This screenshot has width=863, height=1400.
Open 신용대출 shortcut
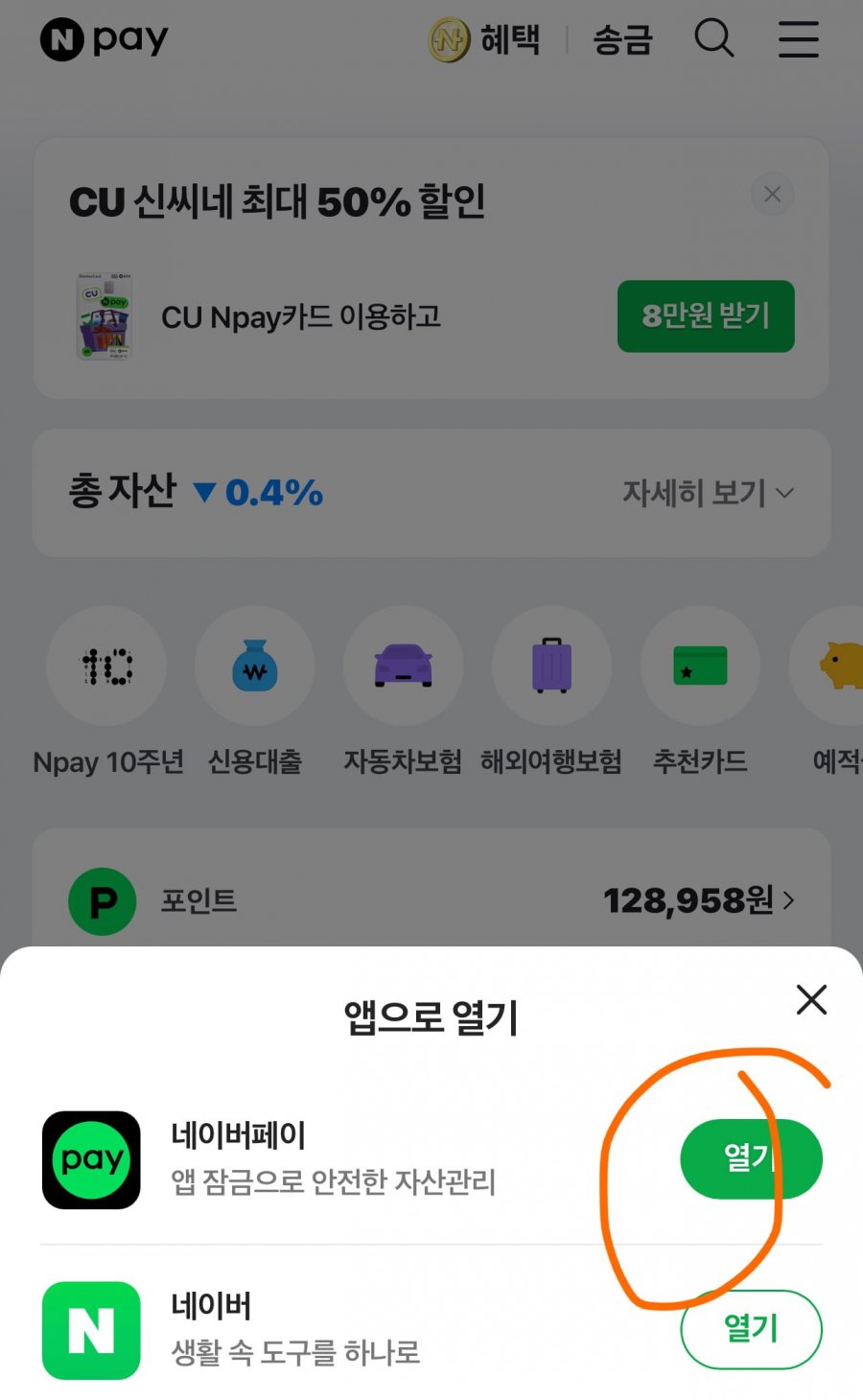click(255, 666)
